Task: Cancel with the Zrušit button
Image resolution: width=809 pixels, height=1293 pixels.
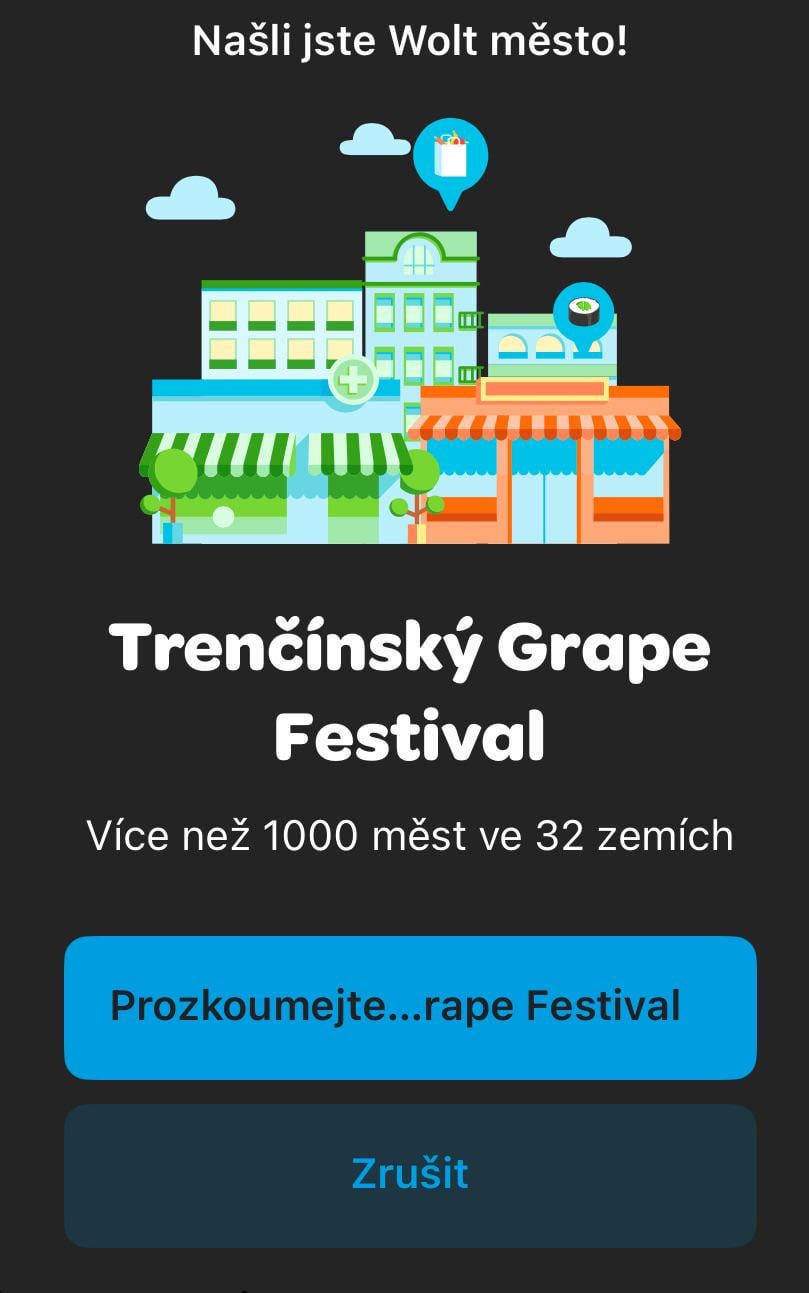Action: 410,1175
